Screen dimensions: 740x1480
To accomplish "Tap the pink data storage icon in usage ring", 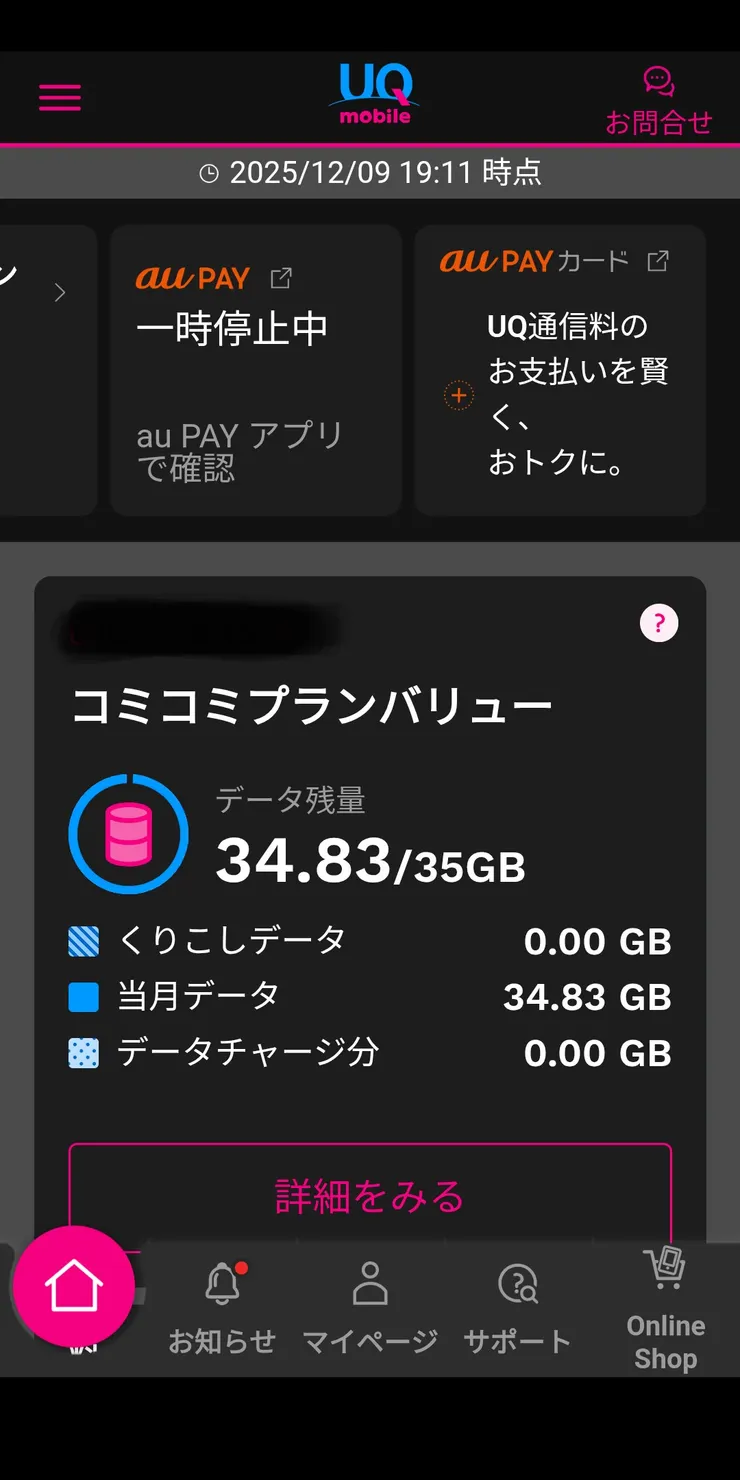I will (128, 835).
